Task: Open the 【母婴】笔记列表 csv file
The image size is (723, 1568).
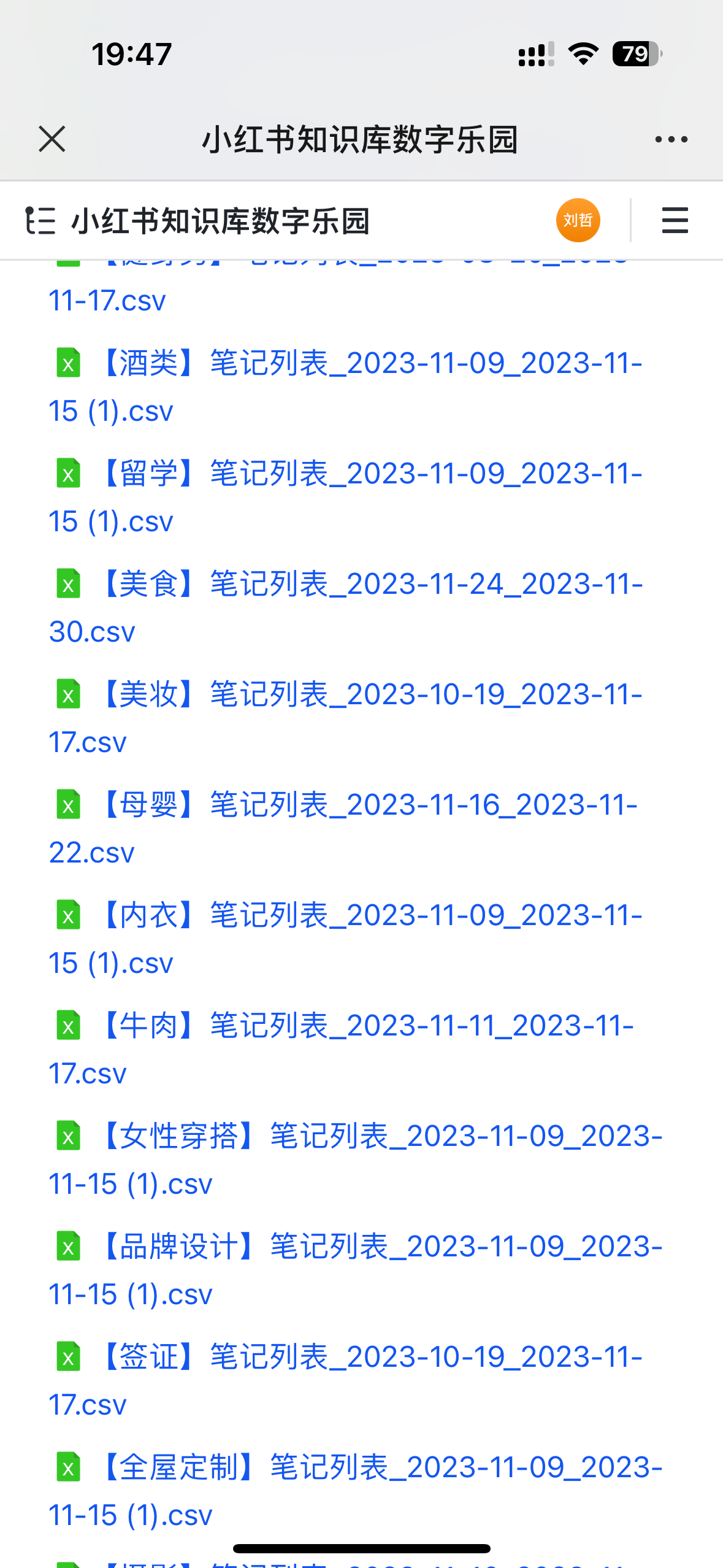Action: coord(368,805)
